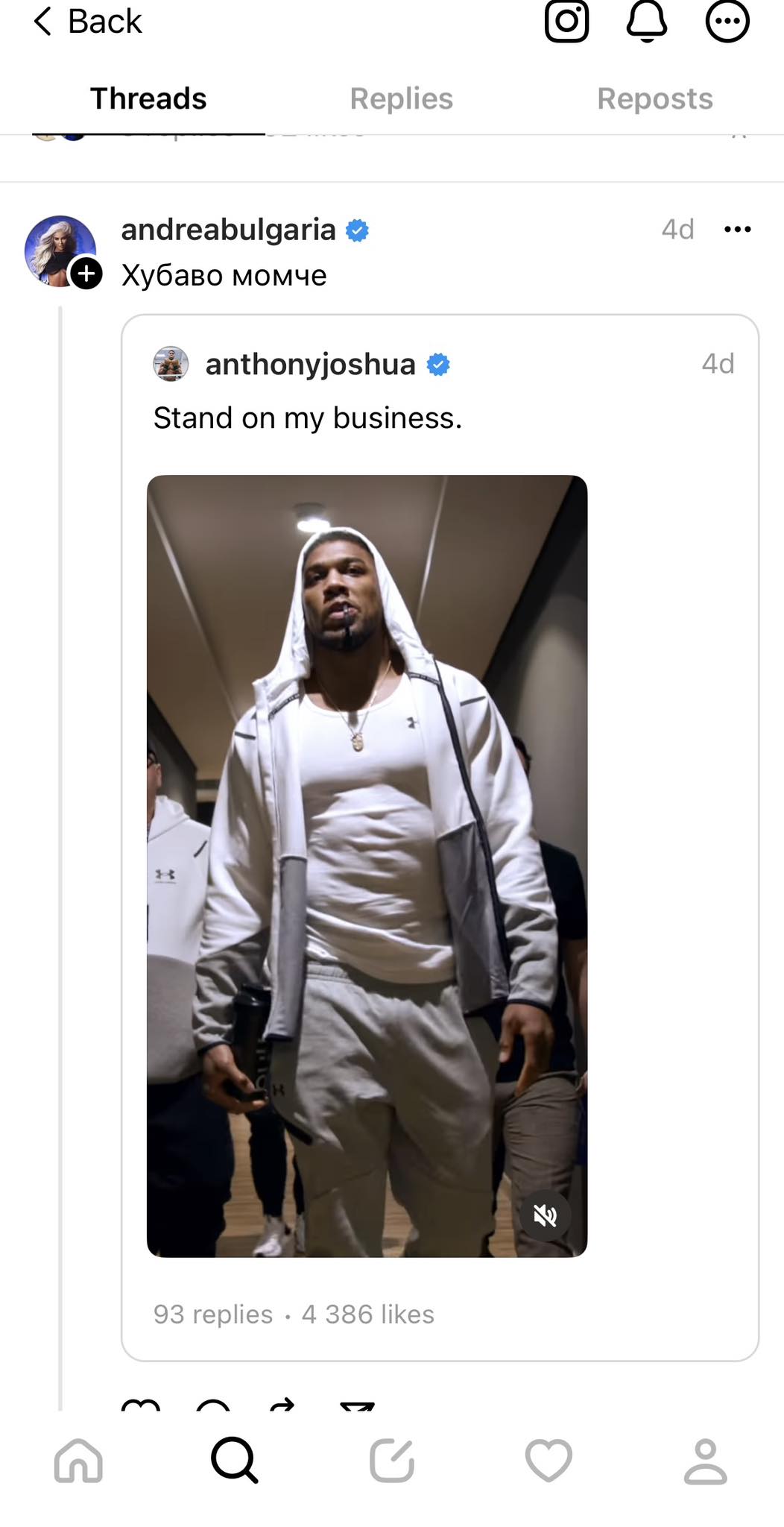Go back to the previous screen
The image size is (784, 1527).
coord(87,22)
